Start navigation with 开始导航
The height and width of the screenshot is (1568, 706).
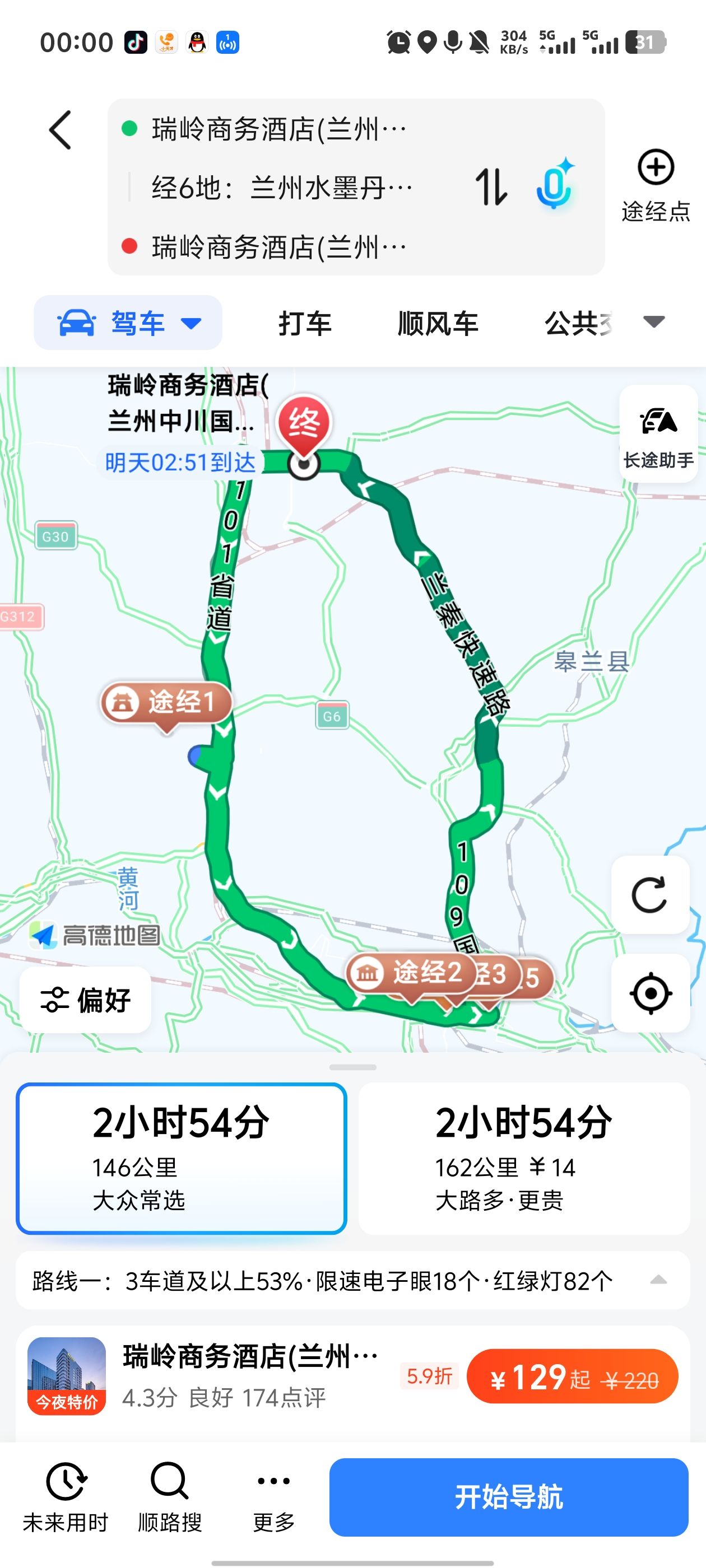(x=509, y=1497)
